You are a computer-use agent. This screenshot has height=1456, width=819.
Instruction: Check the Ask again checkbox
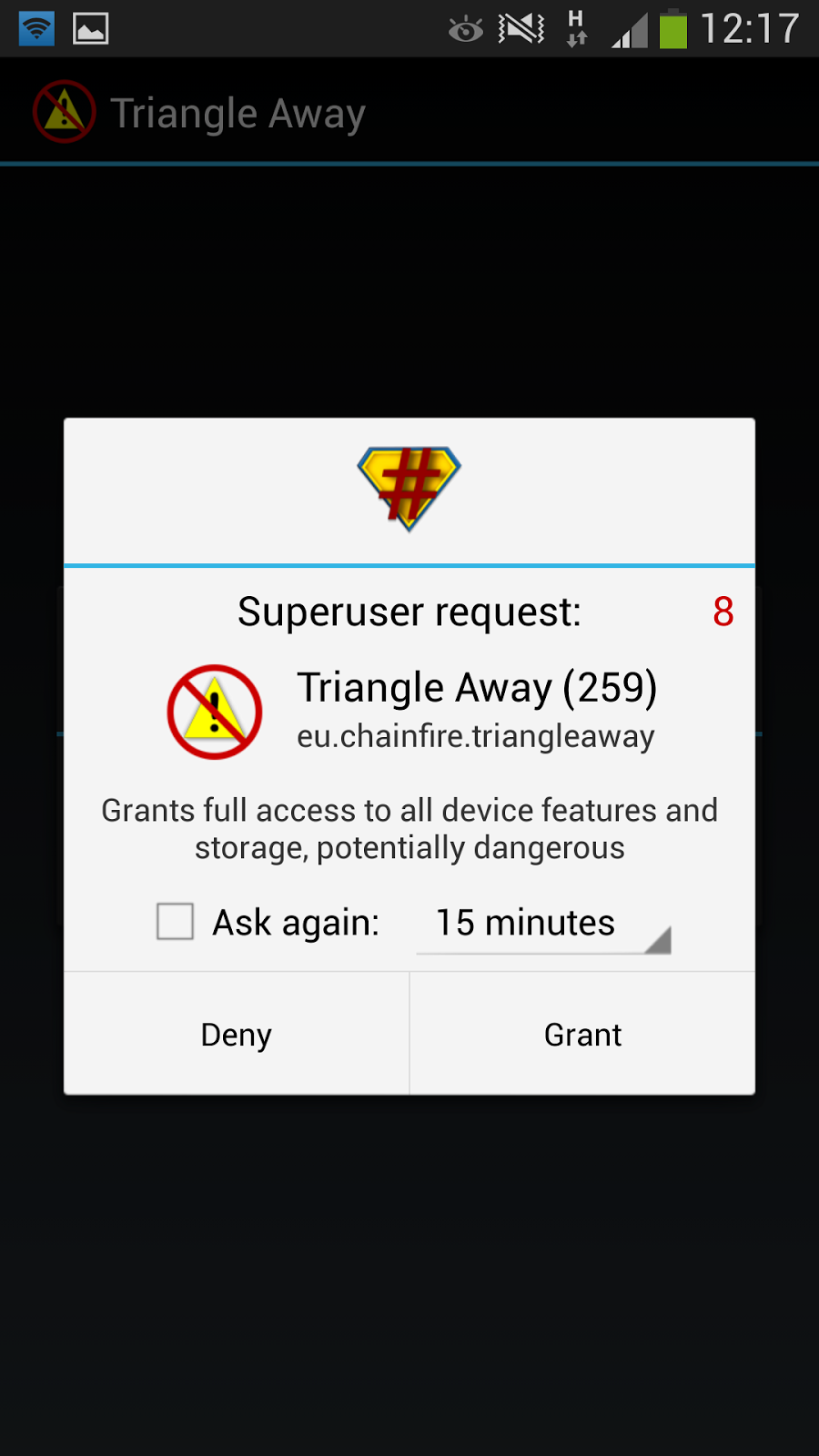point(175,921)
